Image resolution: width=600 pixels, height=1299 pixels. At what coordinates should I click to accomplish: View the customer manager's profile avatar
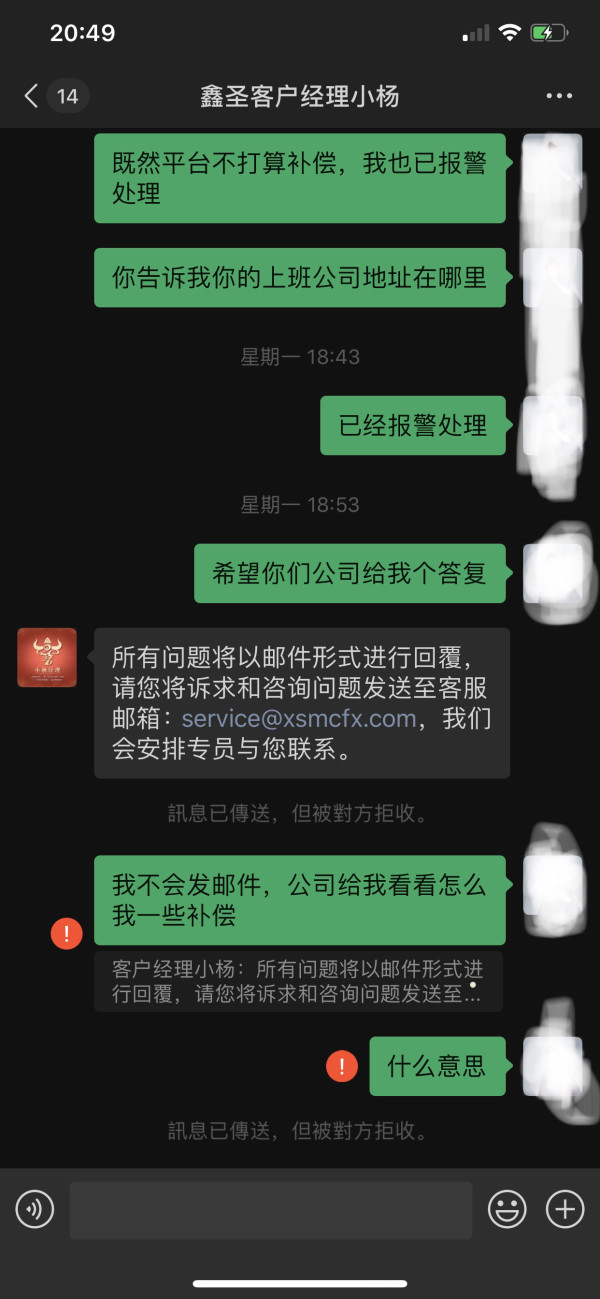[x=47, y=657]
